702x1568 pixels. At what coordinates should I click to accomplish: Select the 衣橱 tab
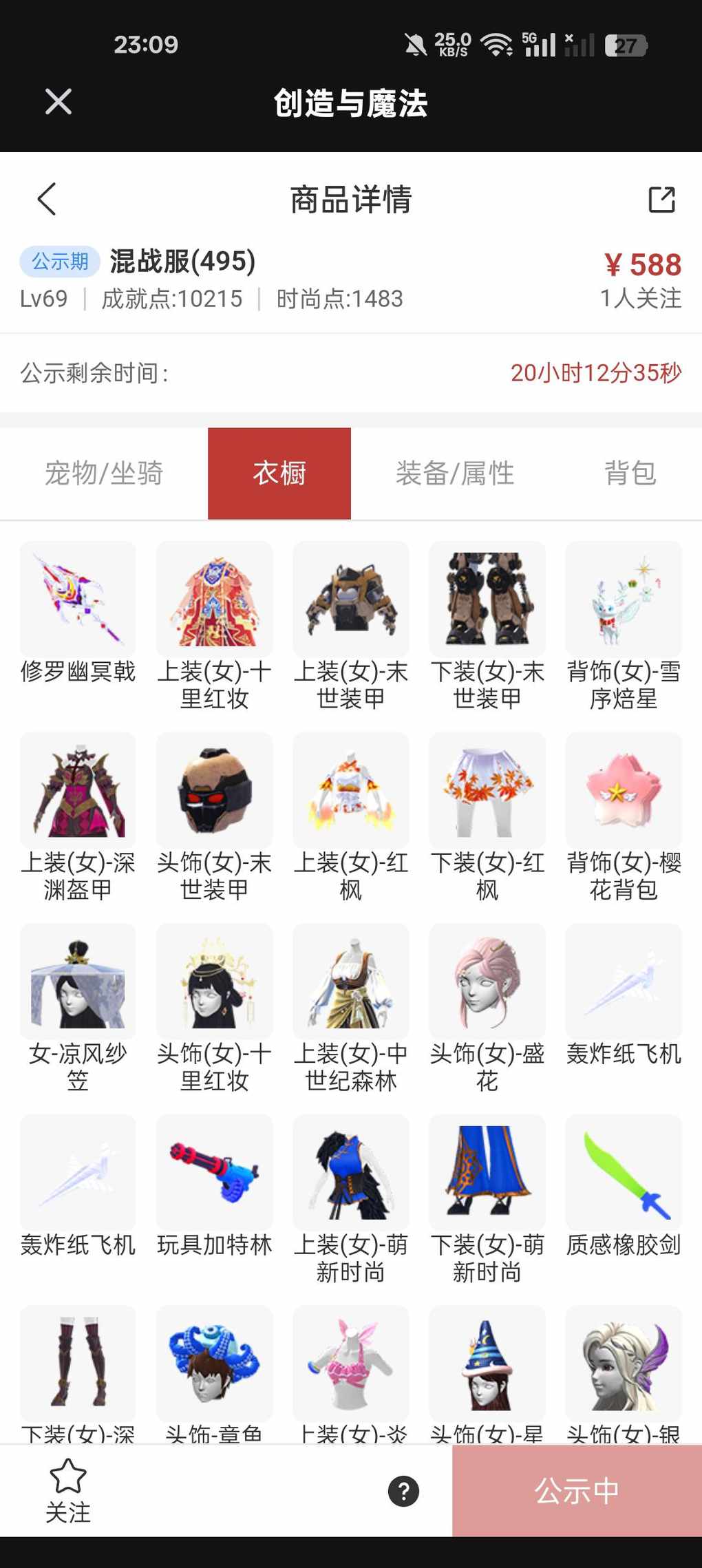[x=279, y=474]
